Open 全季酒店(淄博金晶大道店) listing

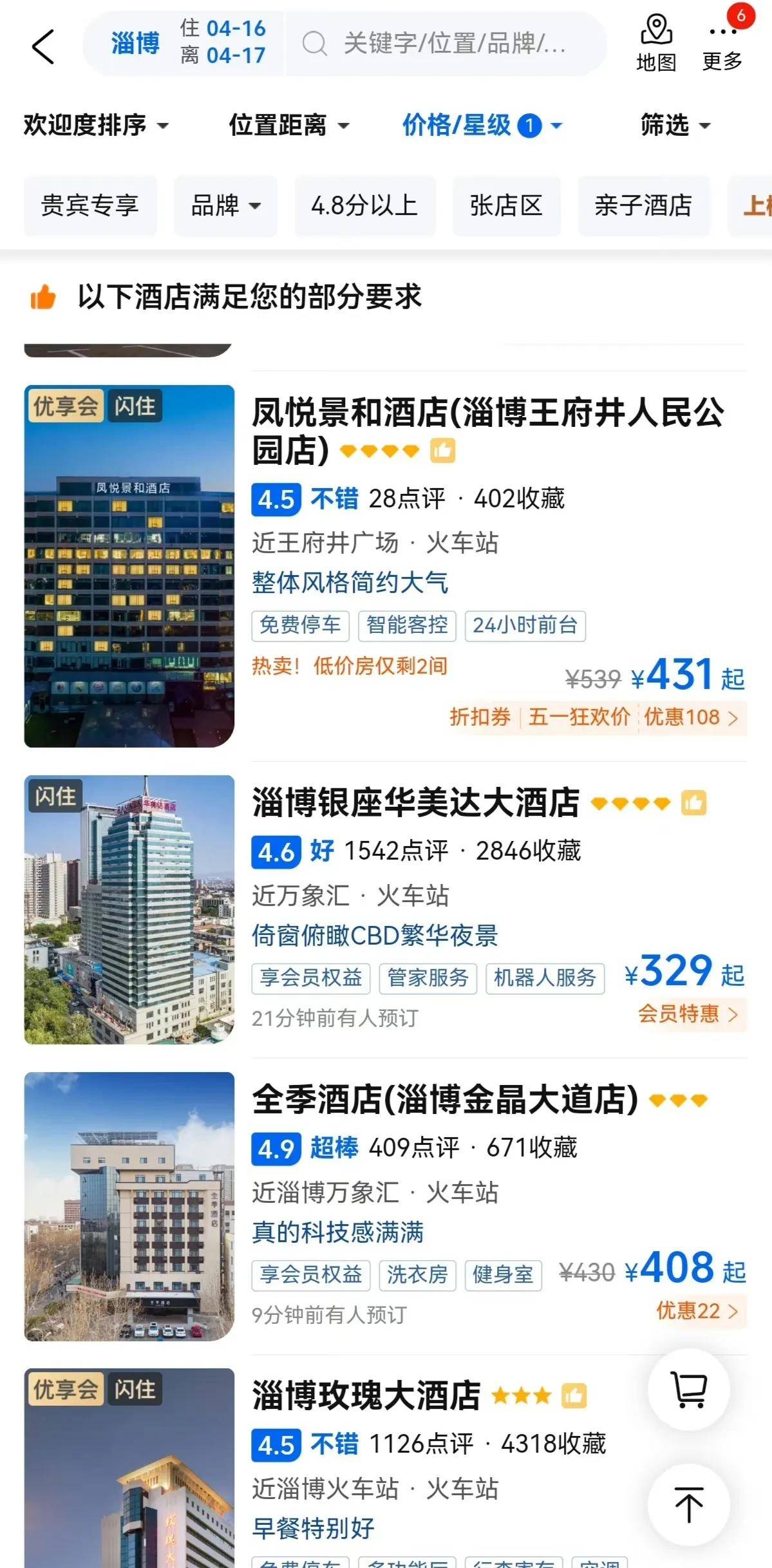coord(446,1099)
